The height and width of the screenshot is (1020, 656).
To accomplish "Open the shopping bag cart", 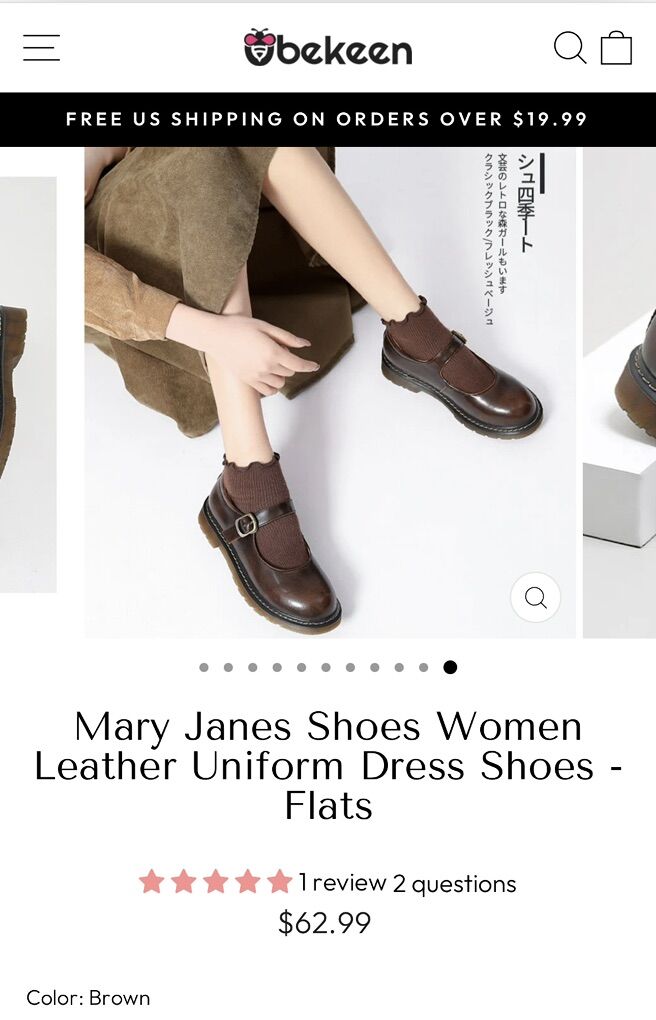I will coord(616,47).
